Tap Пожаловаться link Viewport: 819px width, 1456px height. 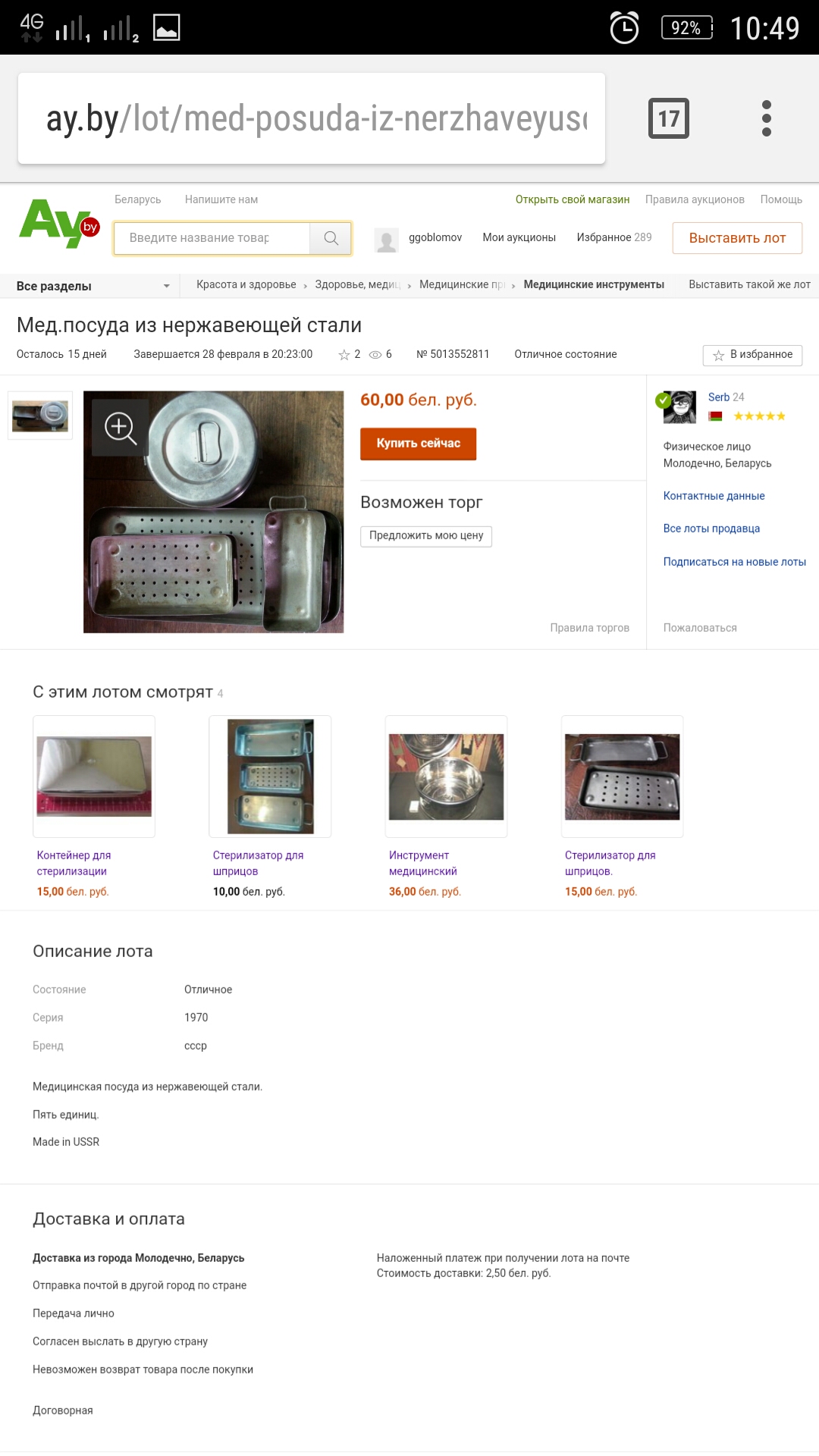(x=699, y=628)
